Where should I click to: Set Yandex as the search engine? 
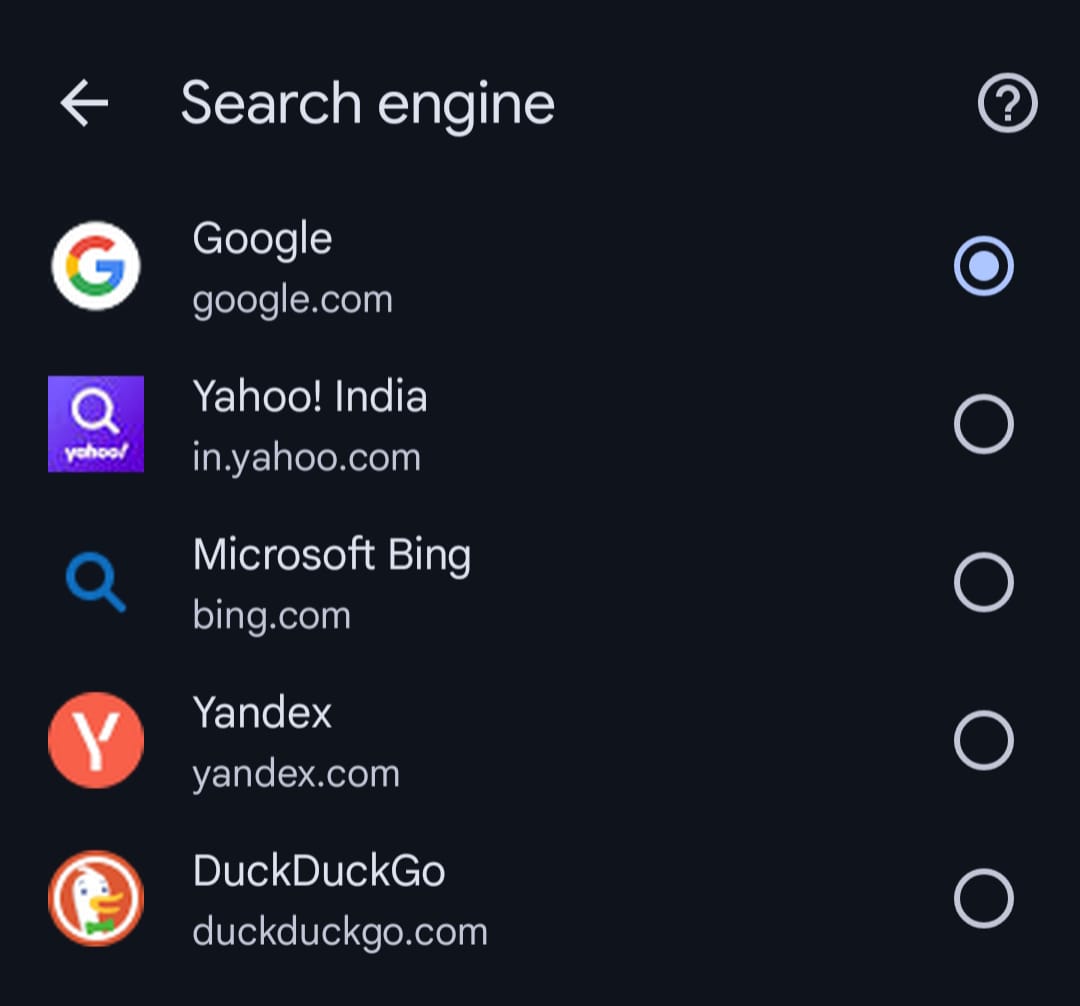(x=983, y=740)
